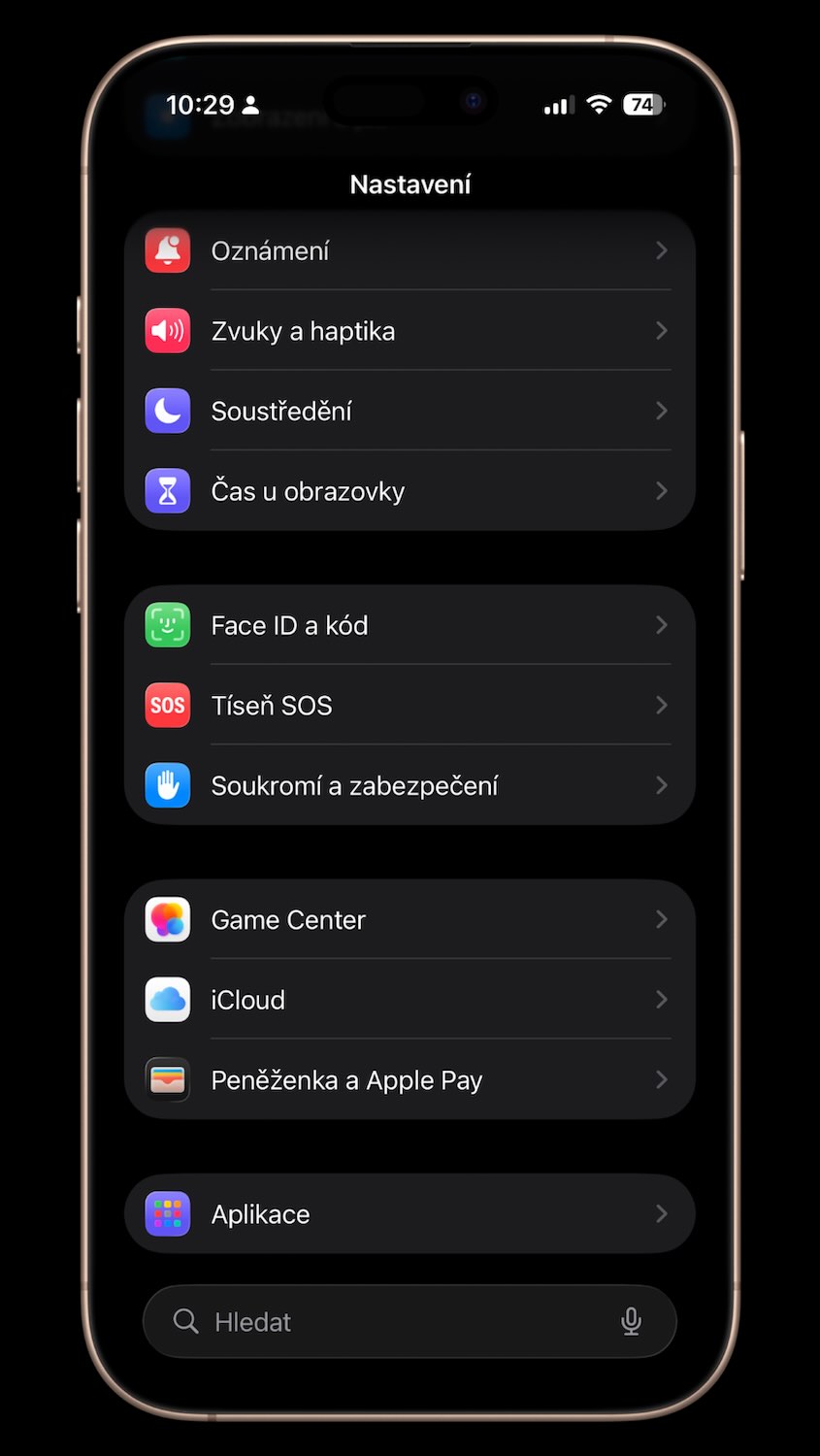820x1456 pixels.
Task: Open Čas u obrazovky
Action: tap(409, 491)
